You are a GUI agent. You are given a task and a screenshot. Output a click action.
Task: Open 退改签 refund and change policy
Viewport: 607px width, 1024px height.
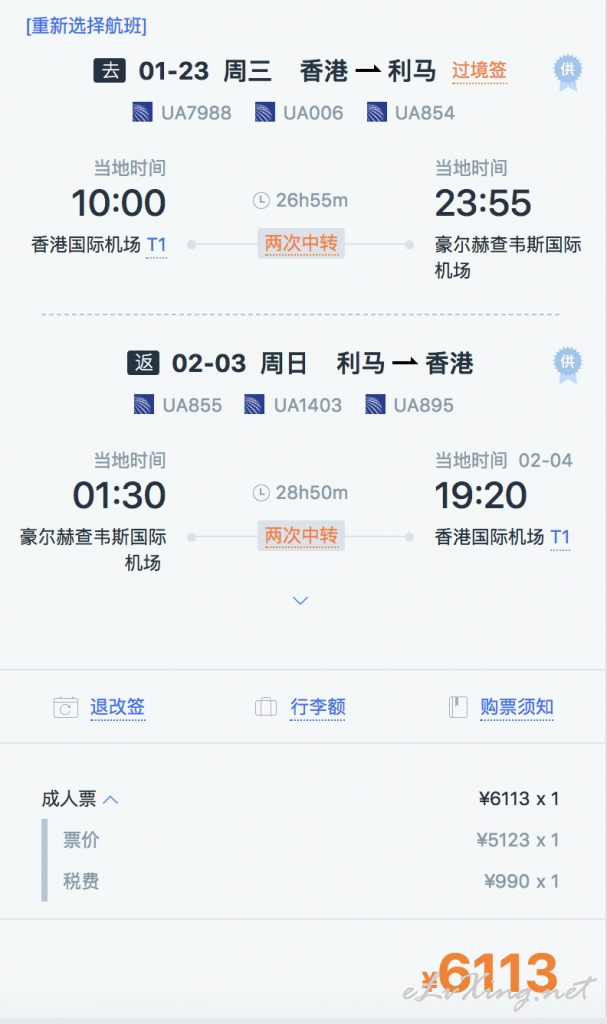[x=118, y=707]
